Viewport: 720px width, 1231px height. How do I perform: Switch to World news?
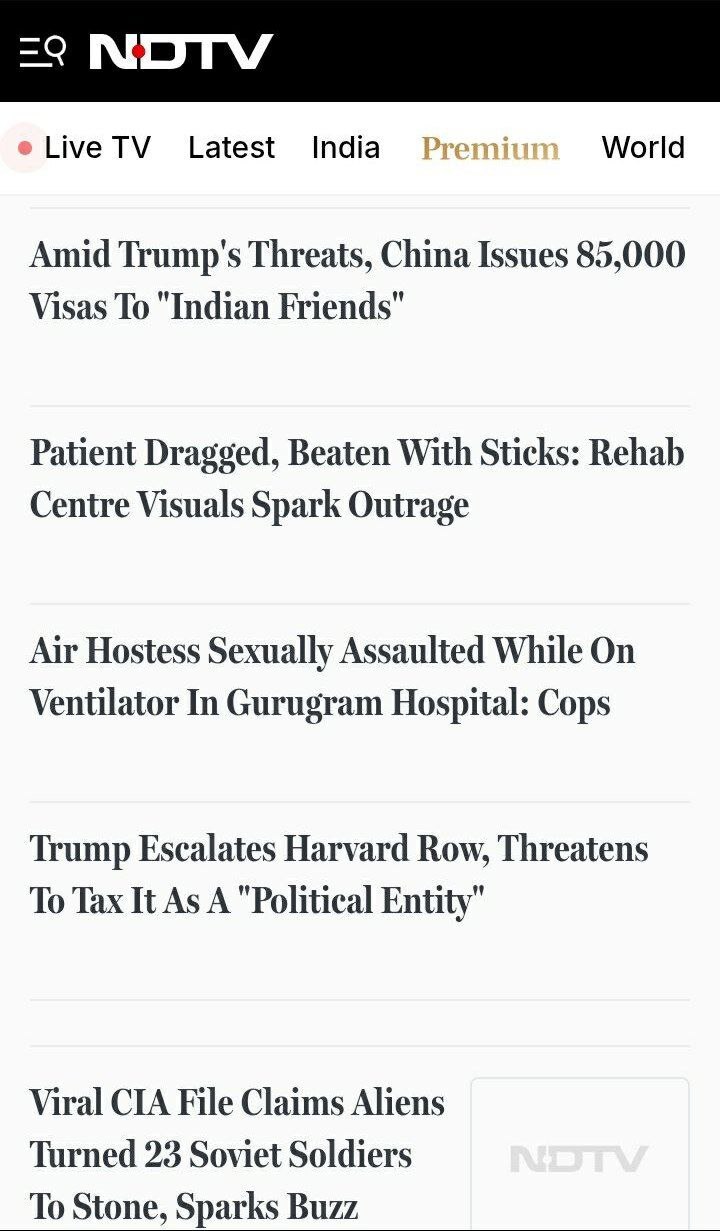pos(643,148)
